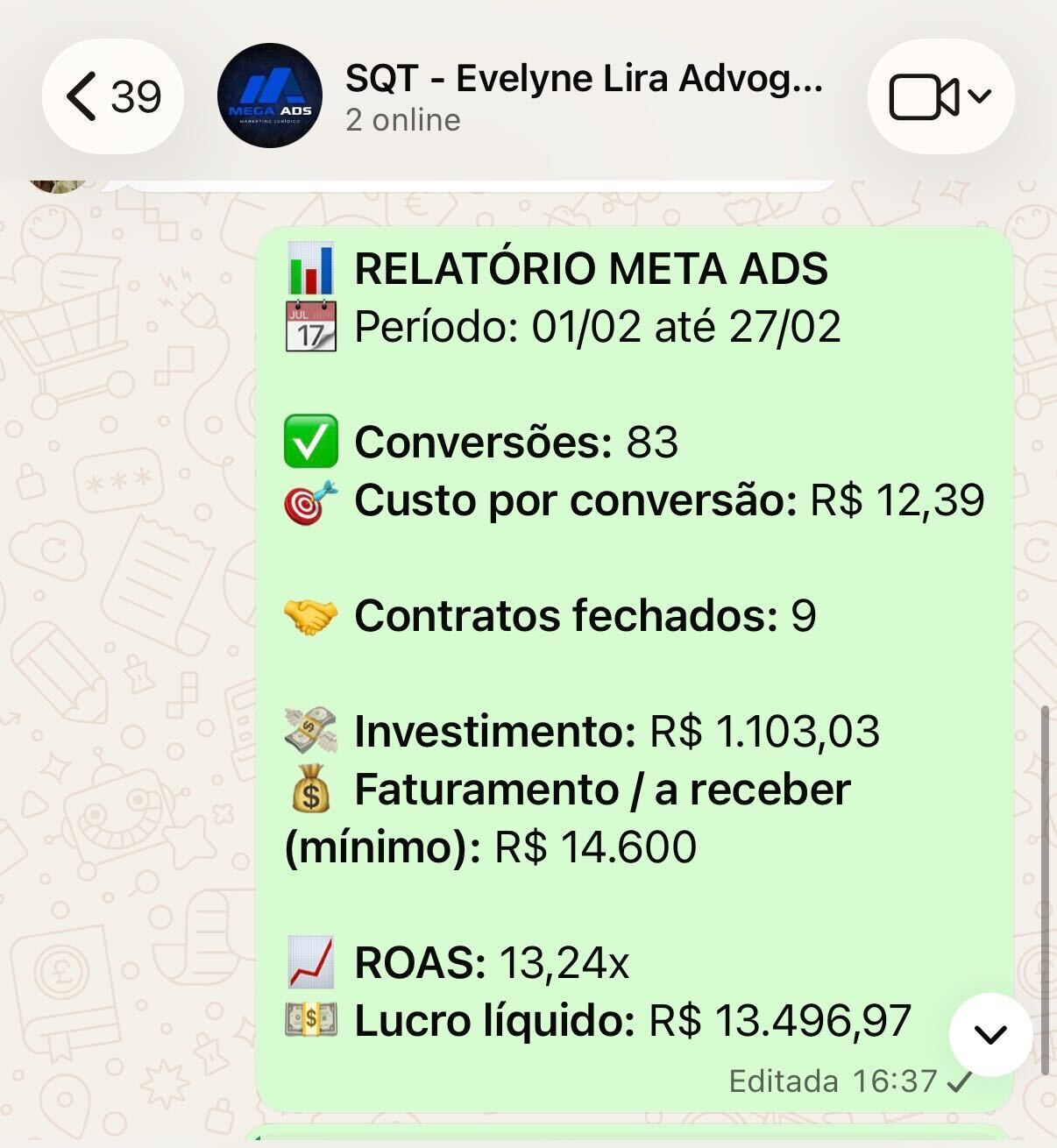Go back to the chat list

(111, 96)
